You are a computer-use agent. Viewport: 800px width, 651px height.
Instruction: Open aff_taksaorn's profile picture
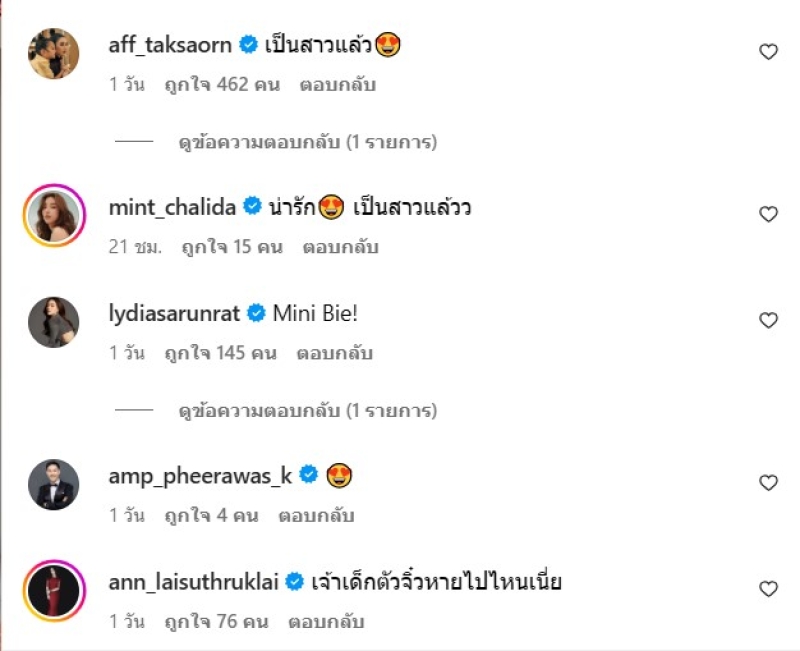point(53,53)
